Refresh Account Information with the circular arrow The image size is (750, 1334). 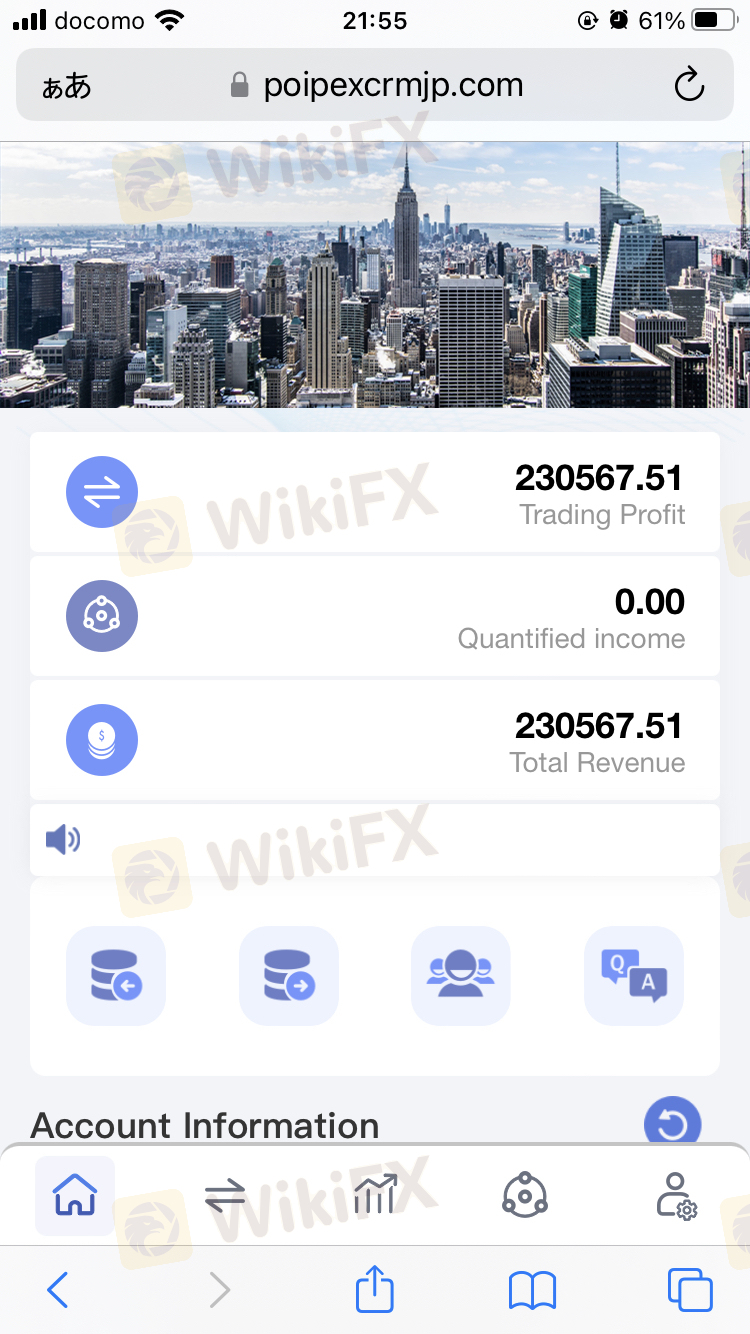pyautogui.click(x=672, y=1124)
